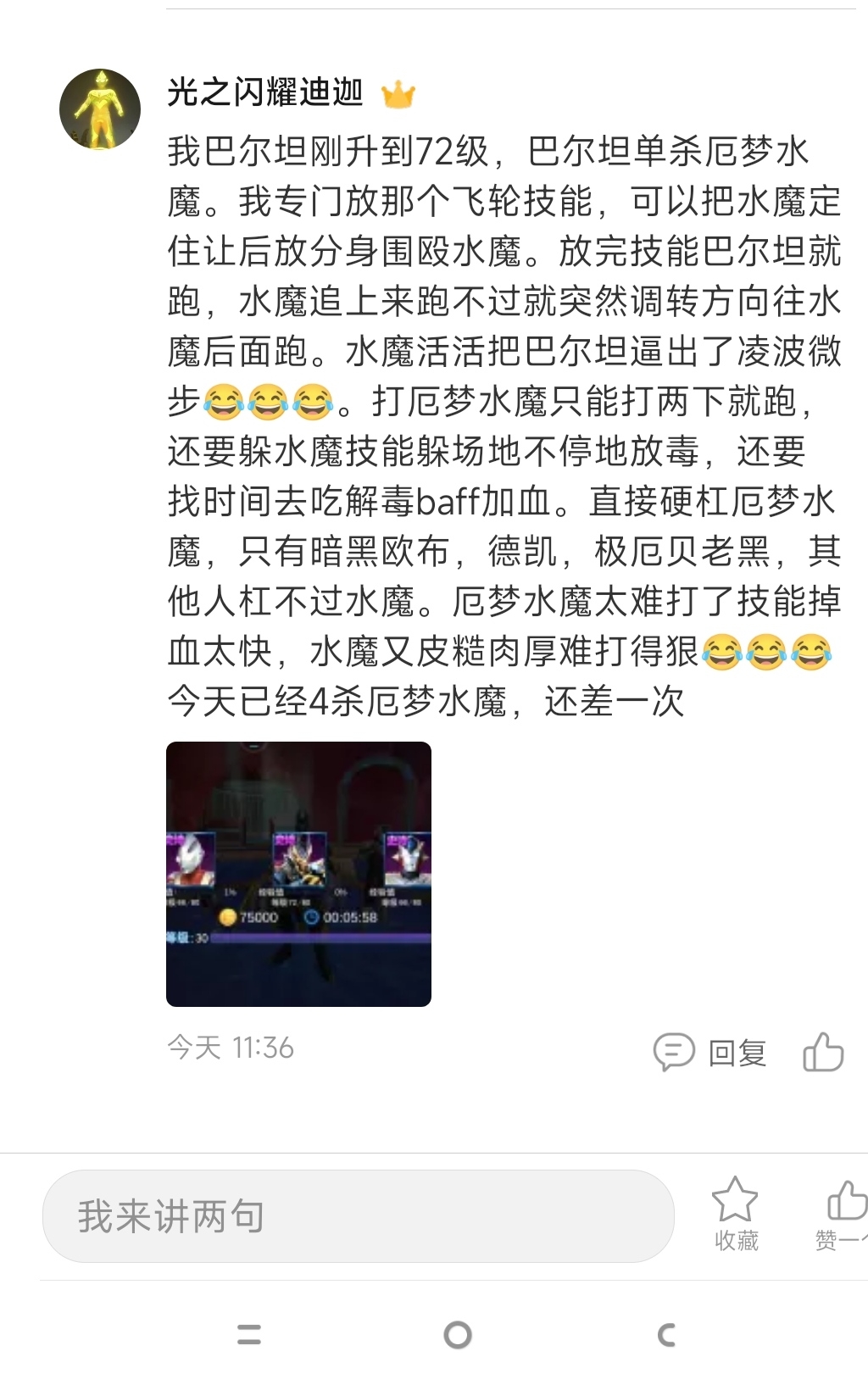Return to home screen via circle button
Screen dimensions: 868x1390
pos(458,1335)
